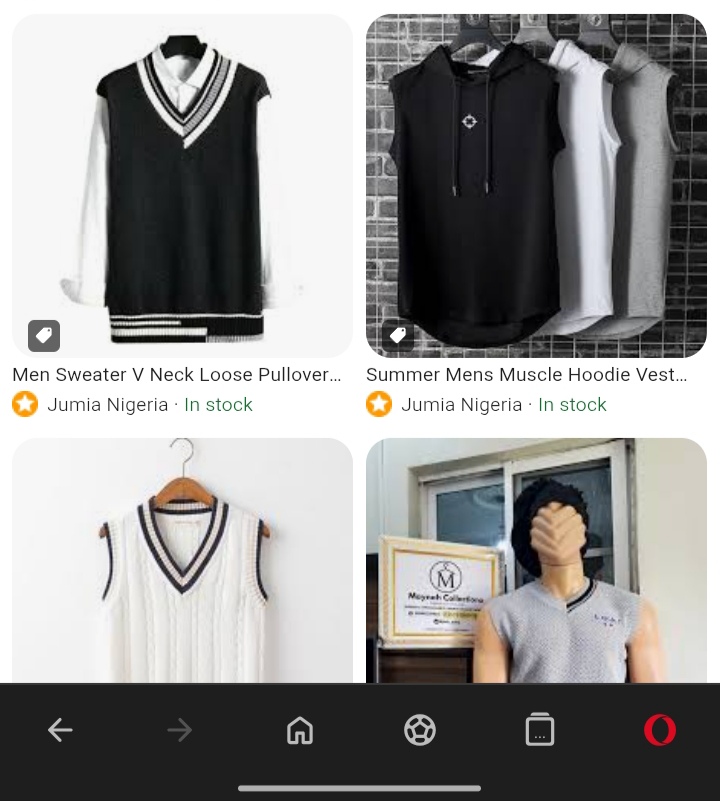720x801 pixels.
Task: Open the Summer Mens Muscle Hoodie Vest result
Action: (x=527, y=375)
